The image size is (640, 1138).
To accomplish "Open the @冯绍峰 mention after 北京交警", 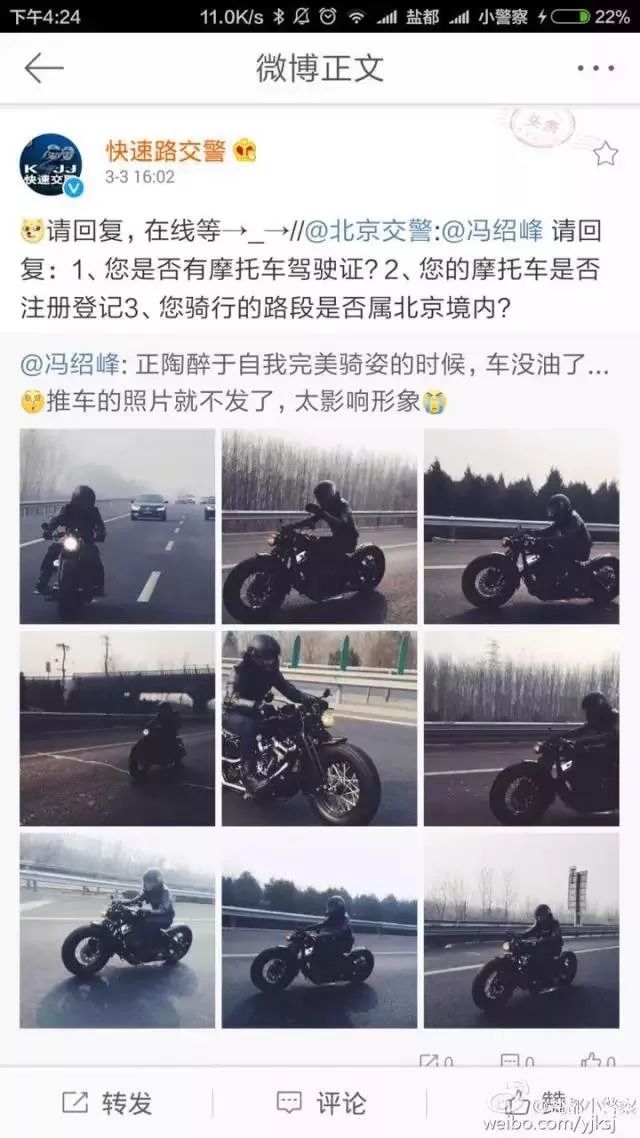I will [x=492, y=232].
